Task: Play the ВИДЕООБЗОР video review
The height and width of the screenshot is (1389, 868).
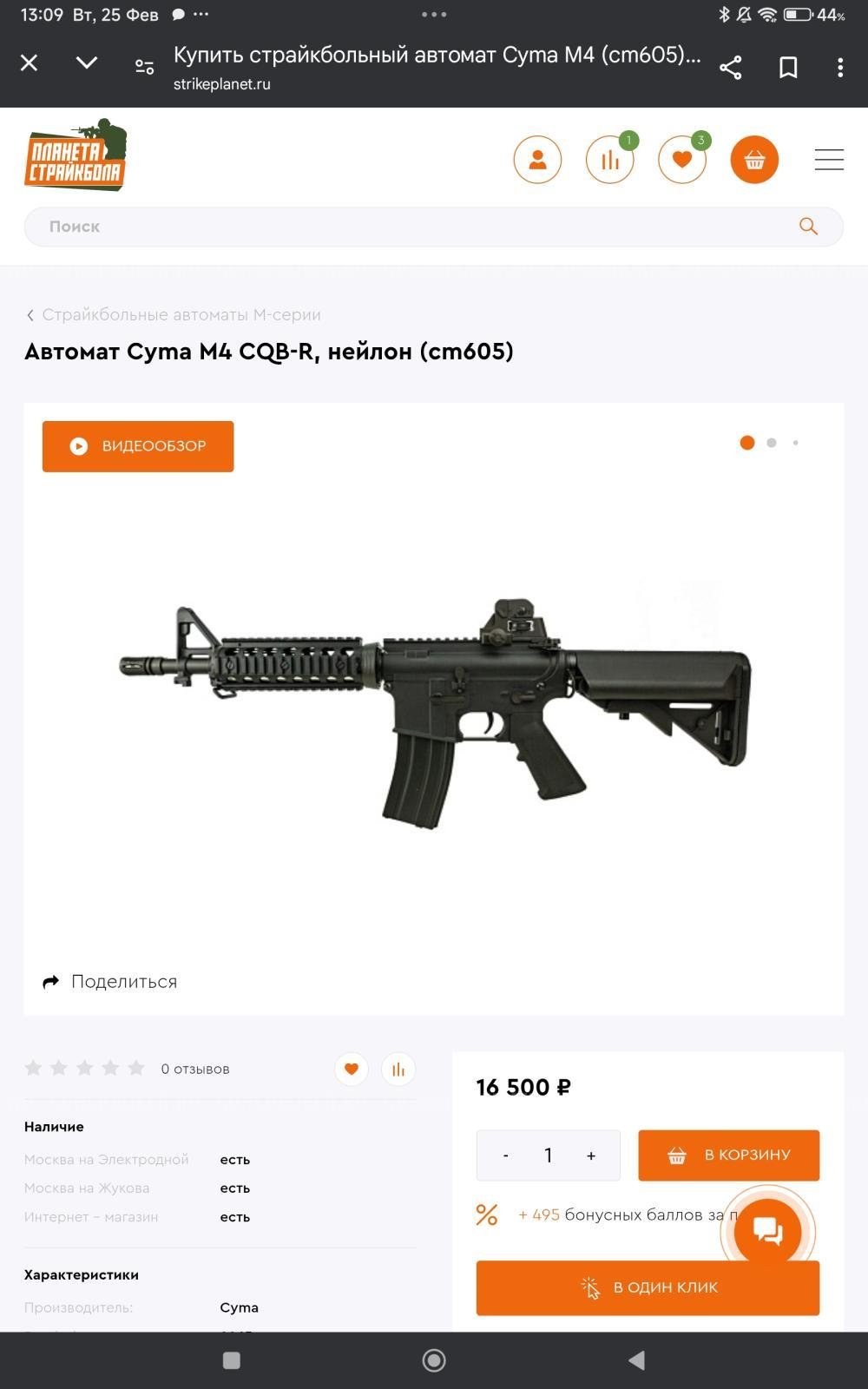Action: coord(138,446)
